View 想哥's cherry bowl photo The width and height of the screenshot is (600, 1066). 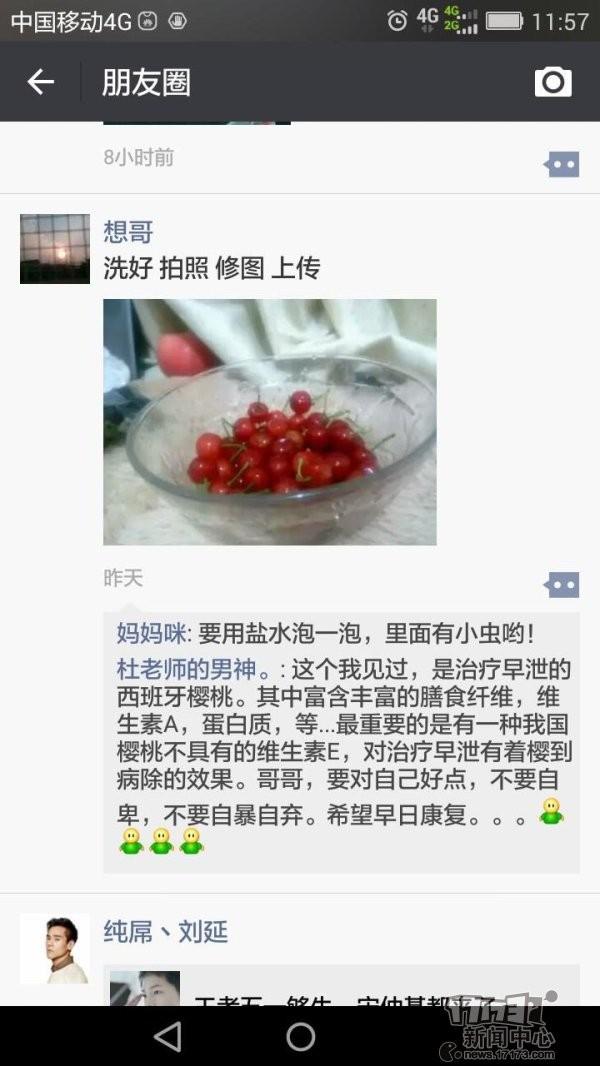point(270,421)
